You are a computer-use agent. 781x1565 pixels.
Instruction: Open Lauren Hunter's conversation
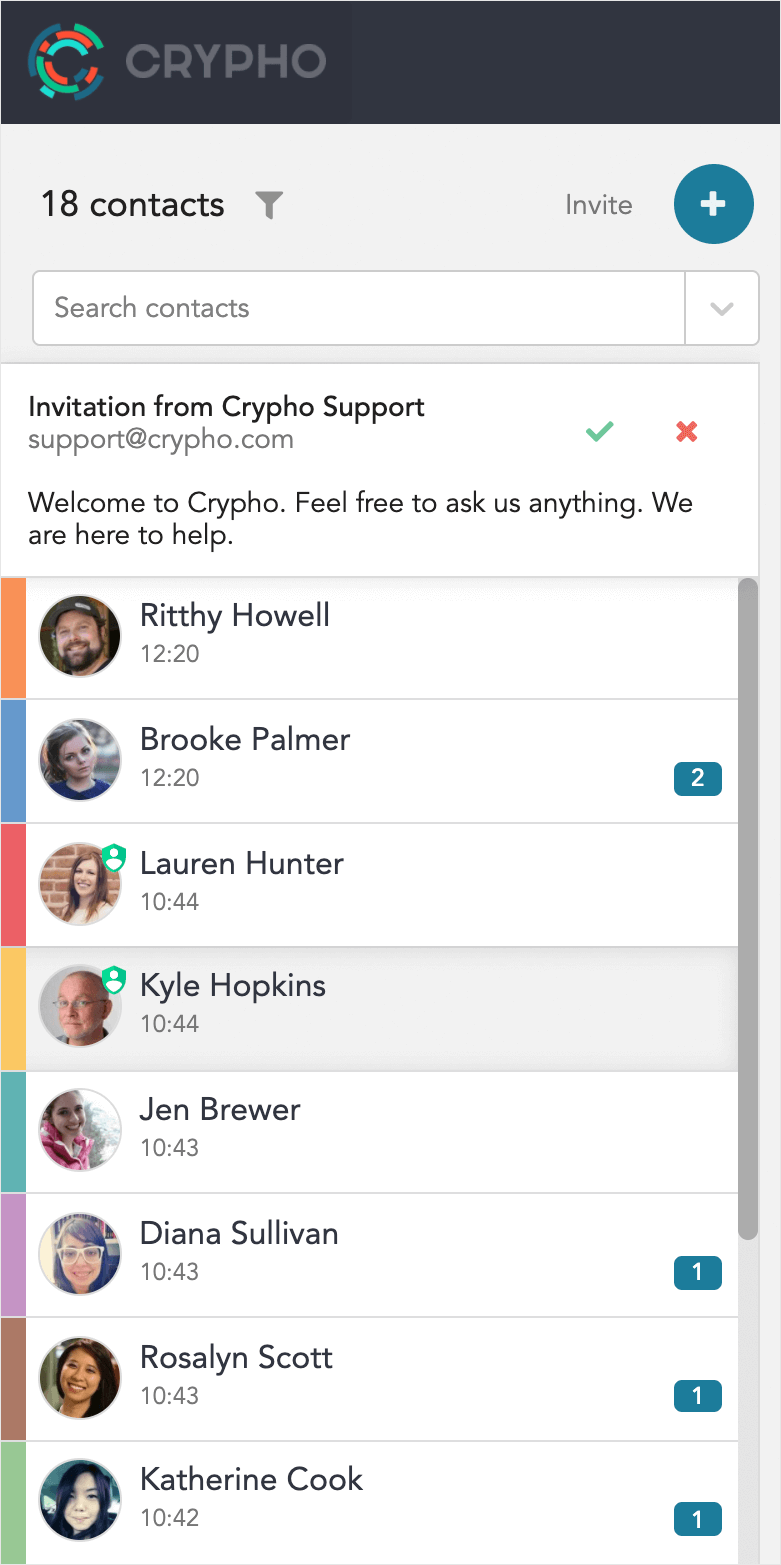[x=380, y=885]
